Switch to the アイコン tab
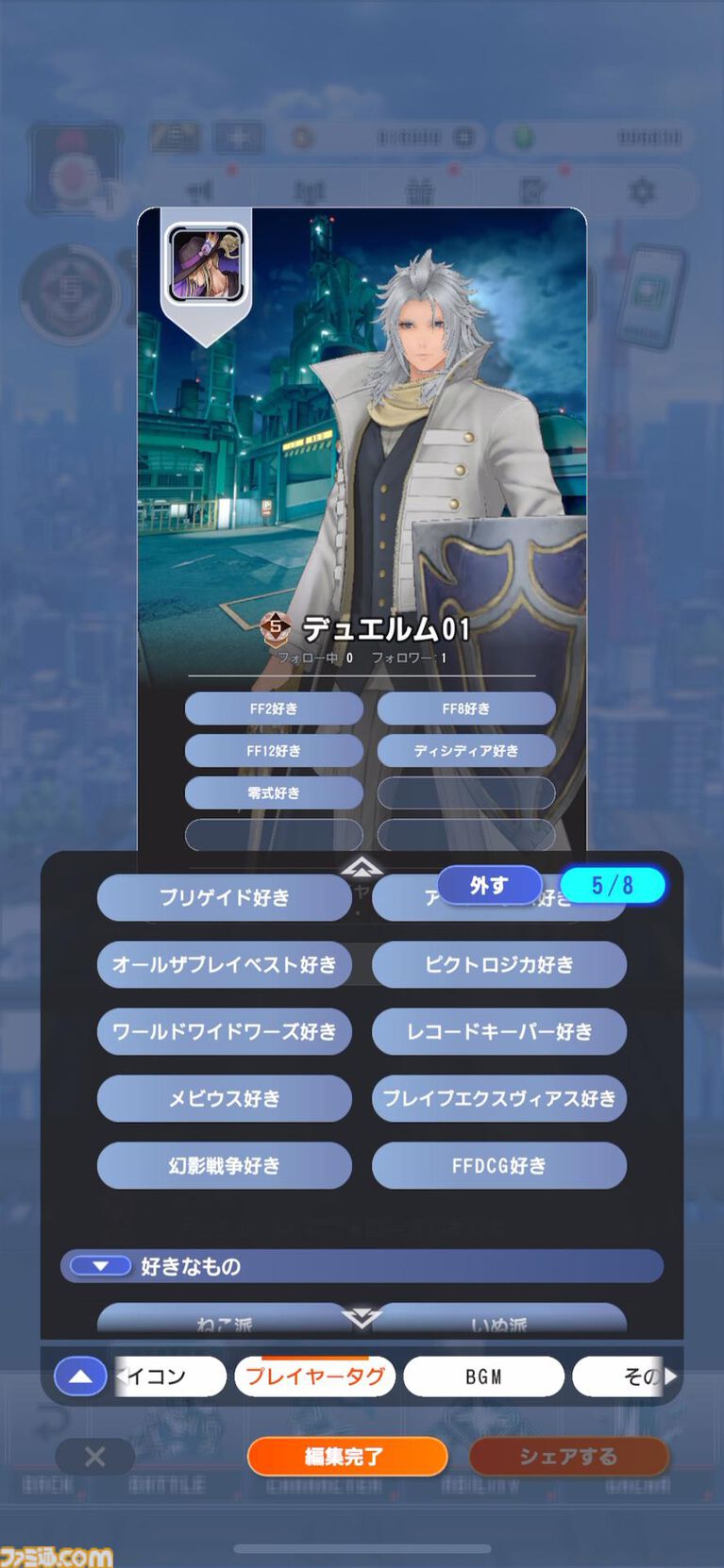This screenshot has width=724, height=1568. [x=170, y=1376]
